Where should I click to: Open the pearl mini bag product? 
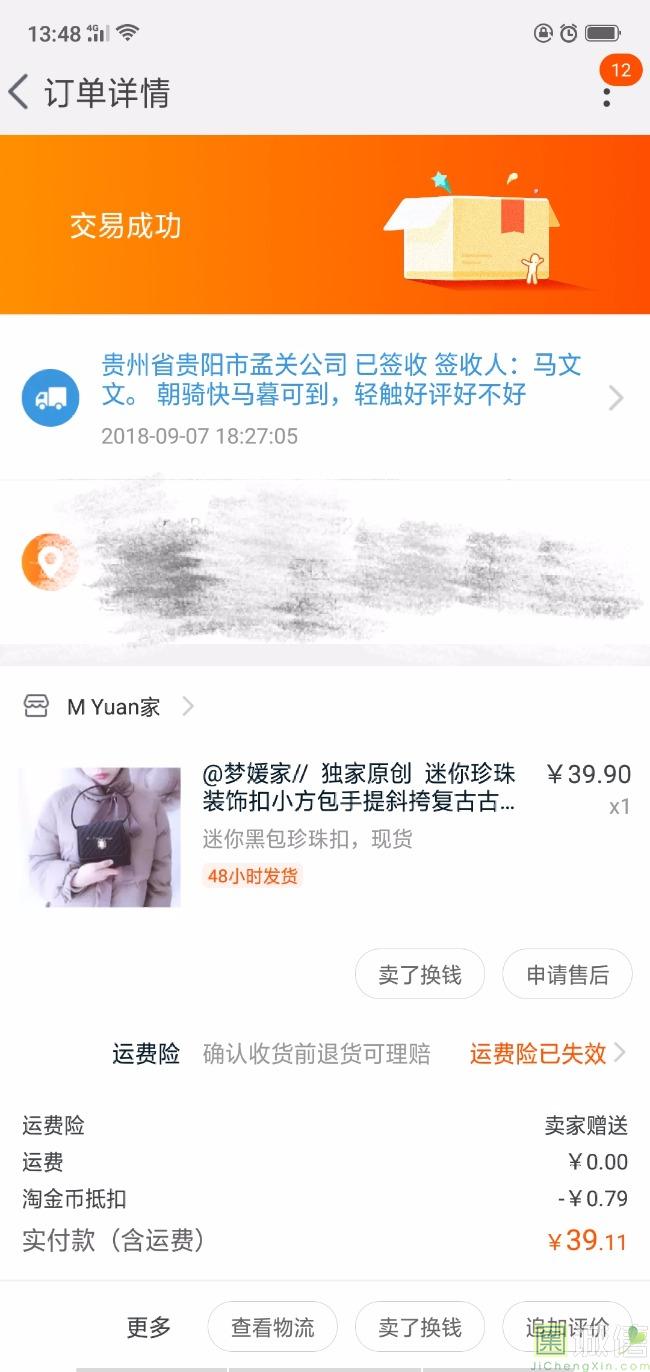[x=358, y=788]
